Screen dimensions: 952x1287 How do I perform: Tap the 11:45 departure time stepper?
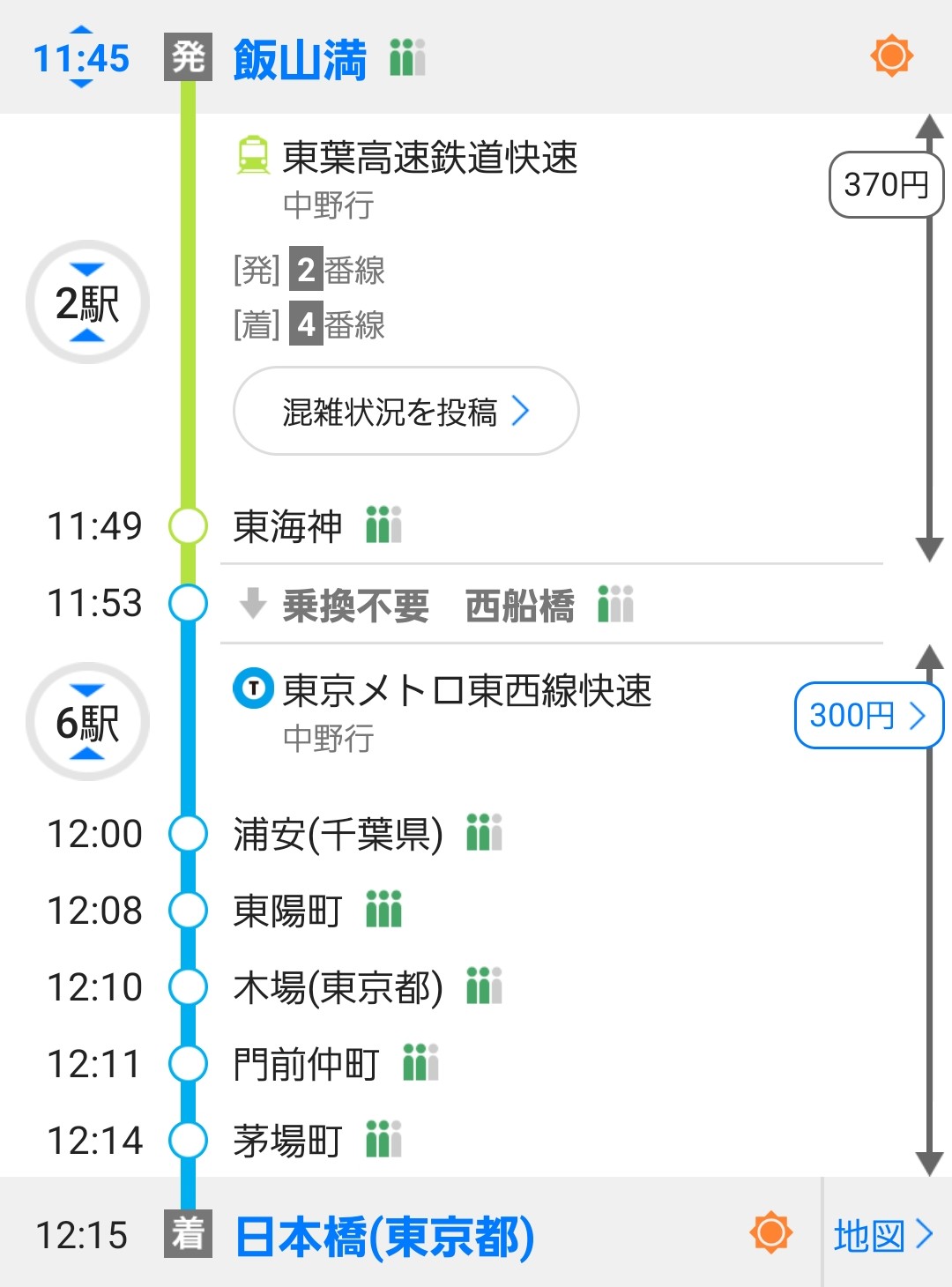81,58
